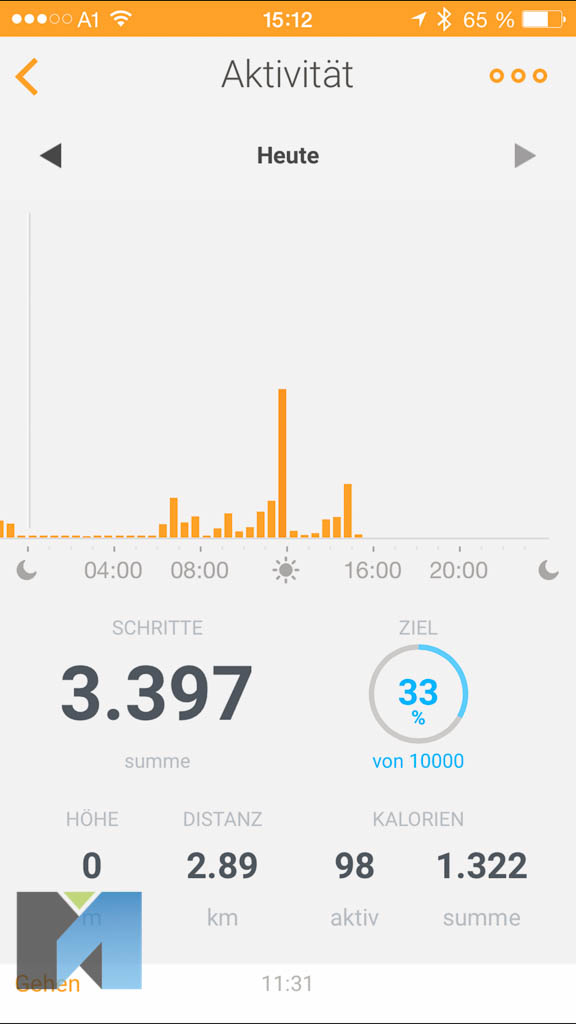The image size is (576, 1024).
Task: Show the next day's activity
Action: [x=524, y=156]
